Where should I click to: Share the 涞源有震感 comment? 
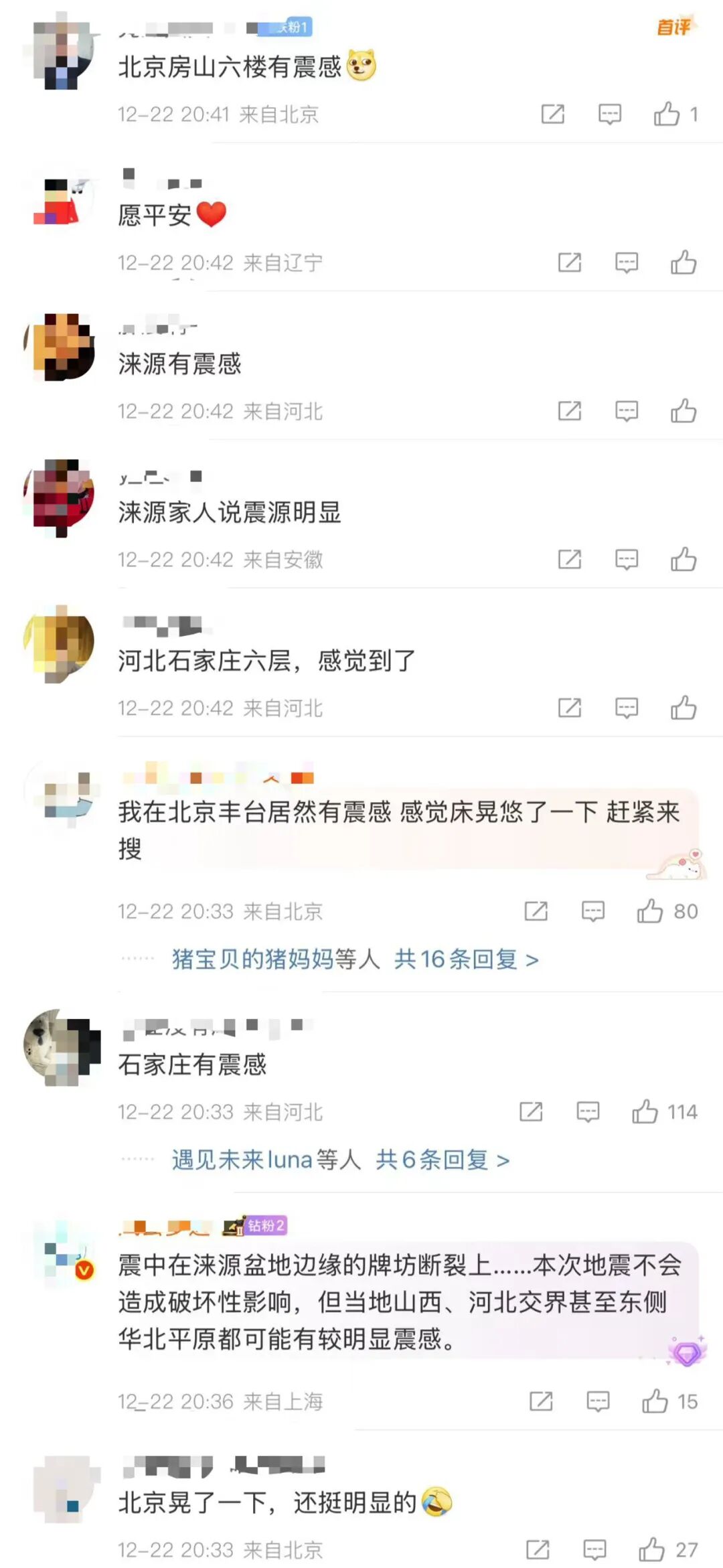click(569, 411)
